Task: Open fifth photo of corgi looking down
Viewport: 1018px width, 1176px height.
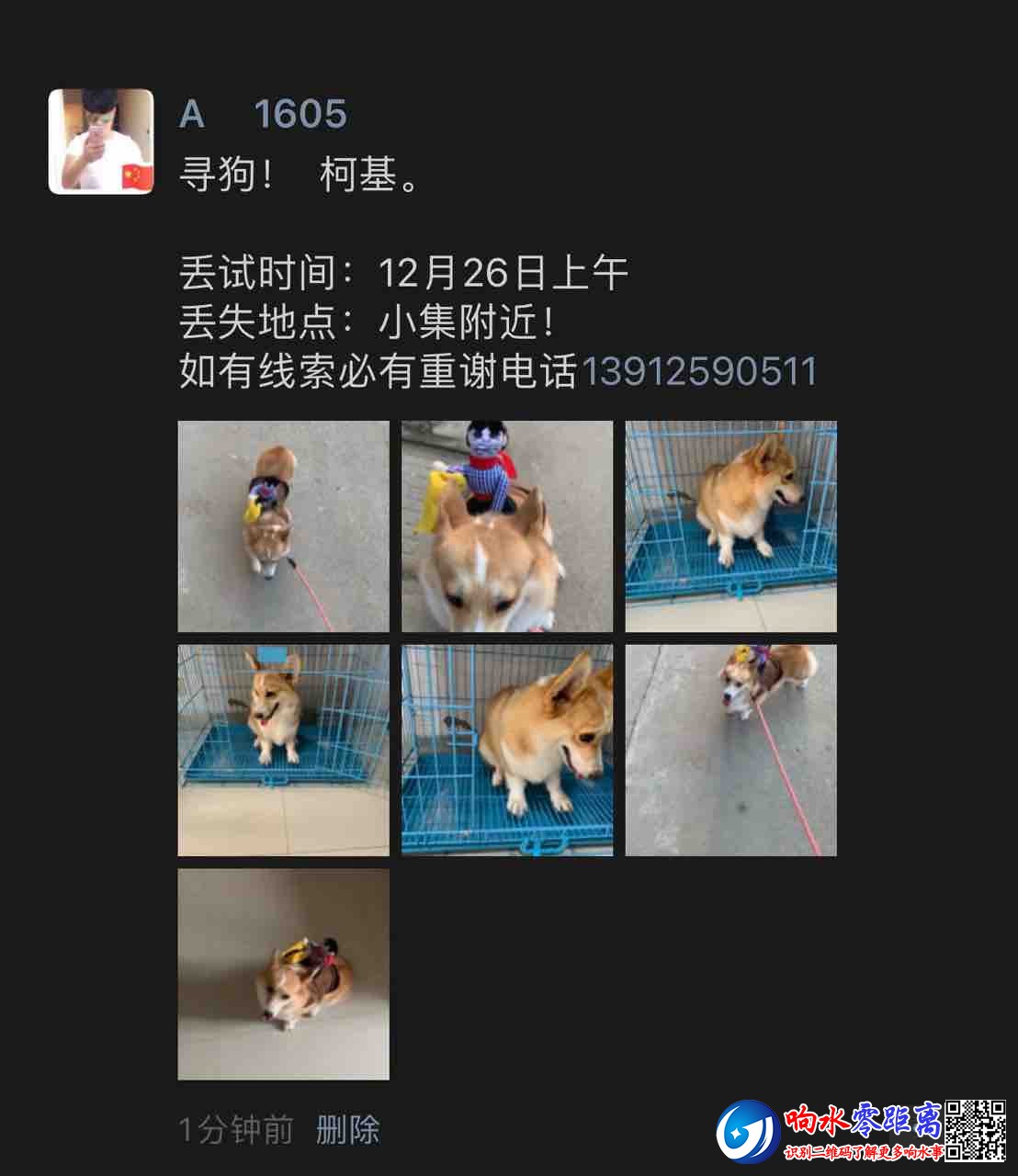Action: pyautogui.click(x=507, y=750)
